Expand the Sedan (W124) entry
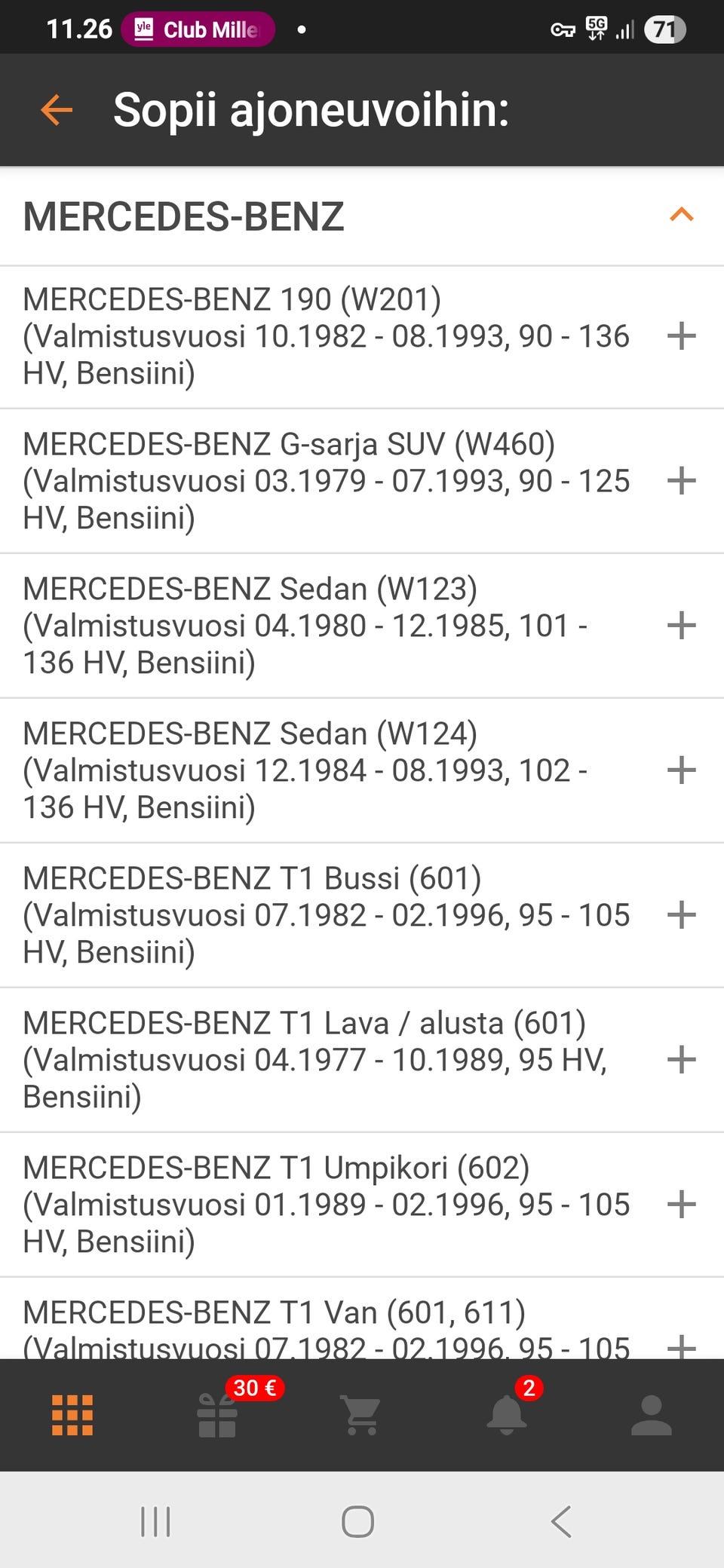Viewport: 724px width, 1568px height. (681, 770)
